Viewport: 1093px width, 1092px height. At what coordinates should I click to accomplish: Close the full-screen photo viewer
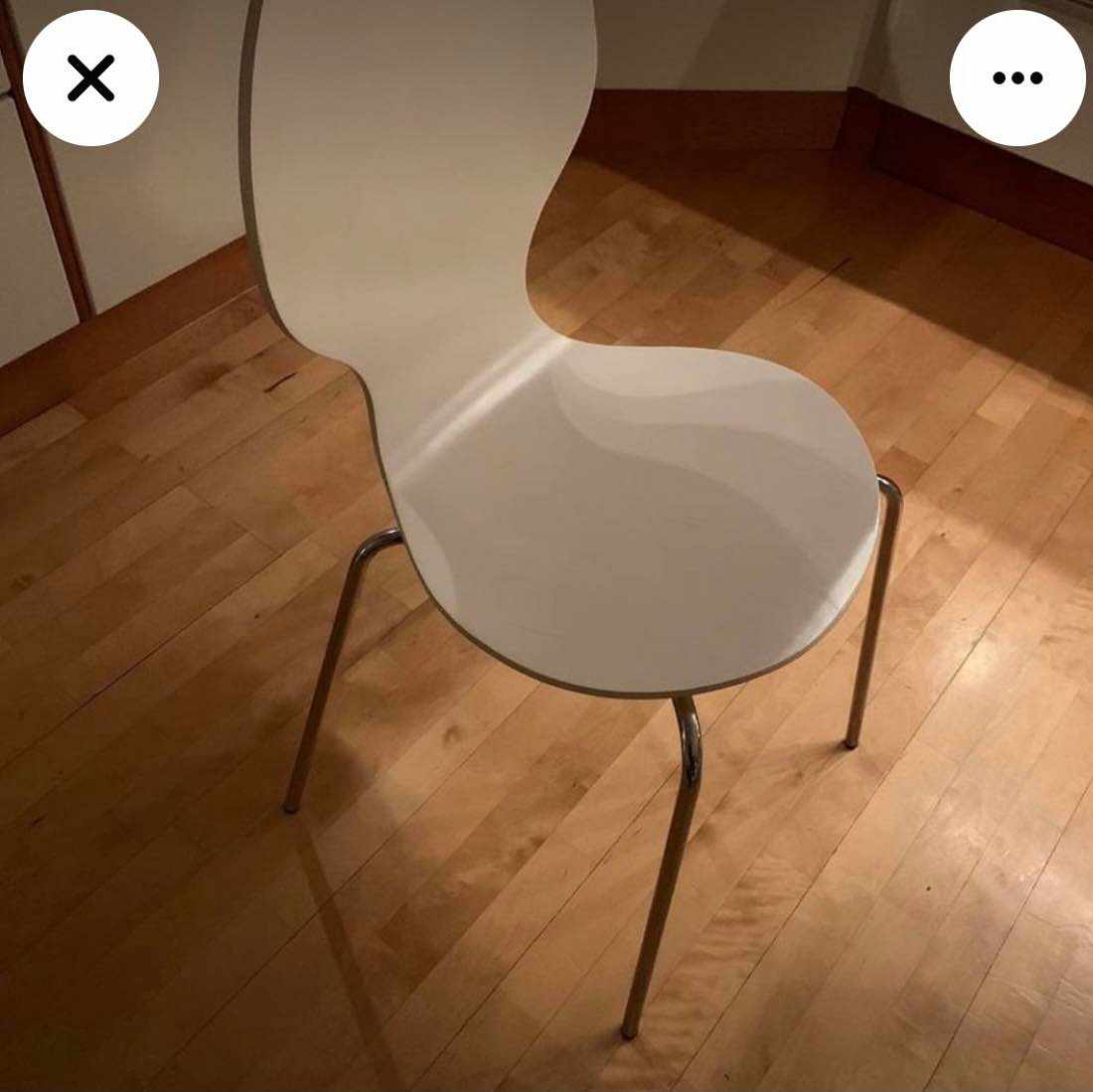(90, 78)
